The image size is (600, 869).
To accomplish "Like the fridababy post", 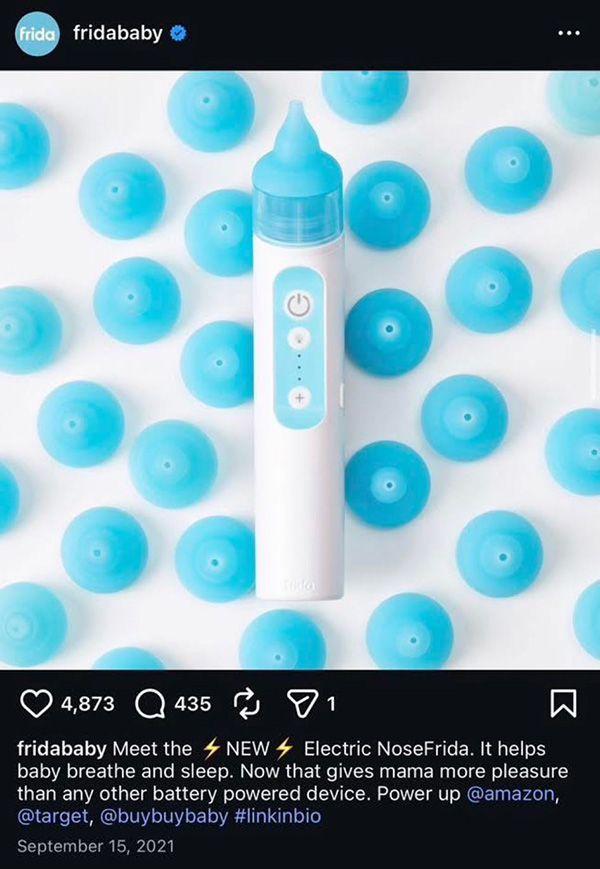I will 36,704.
